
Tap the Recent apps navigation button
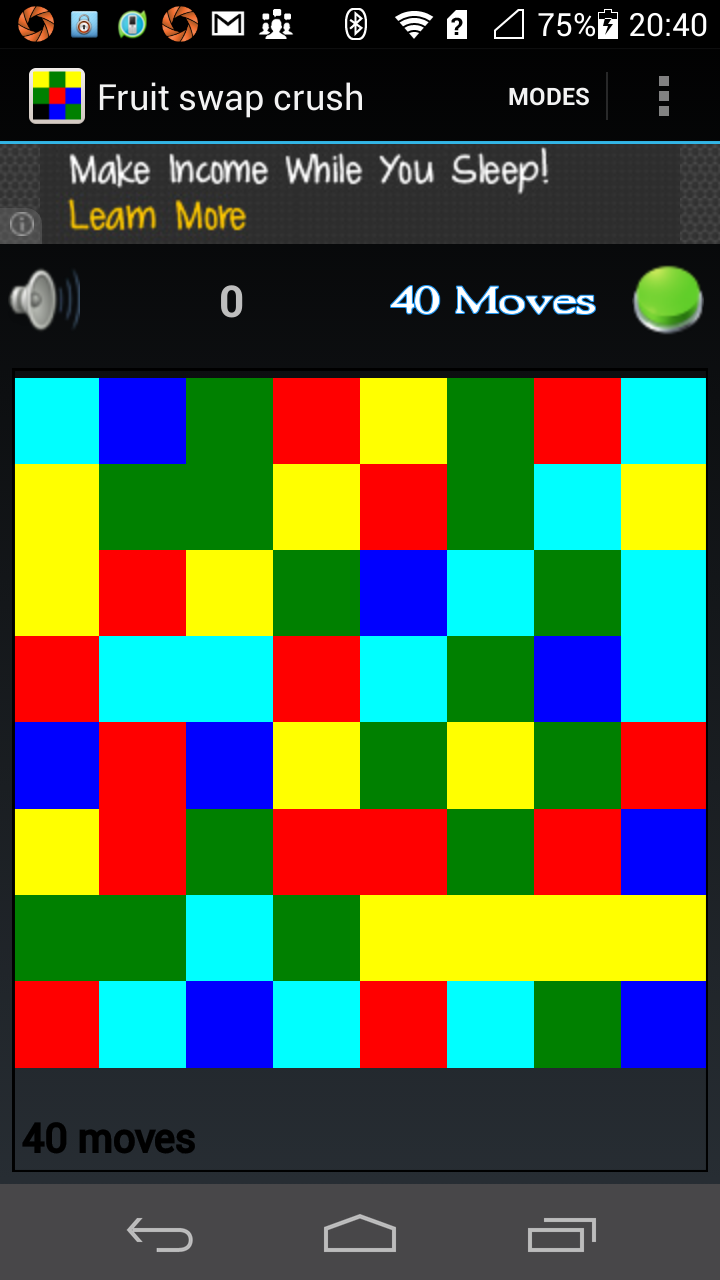coord(561,1234)
